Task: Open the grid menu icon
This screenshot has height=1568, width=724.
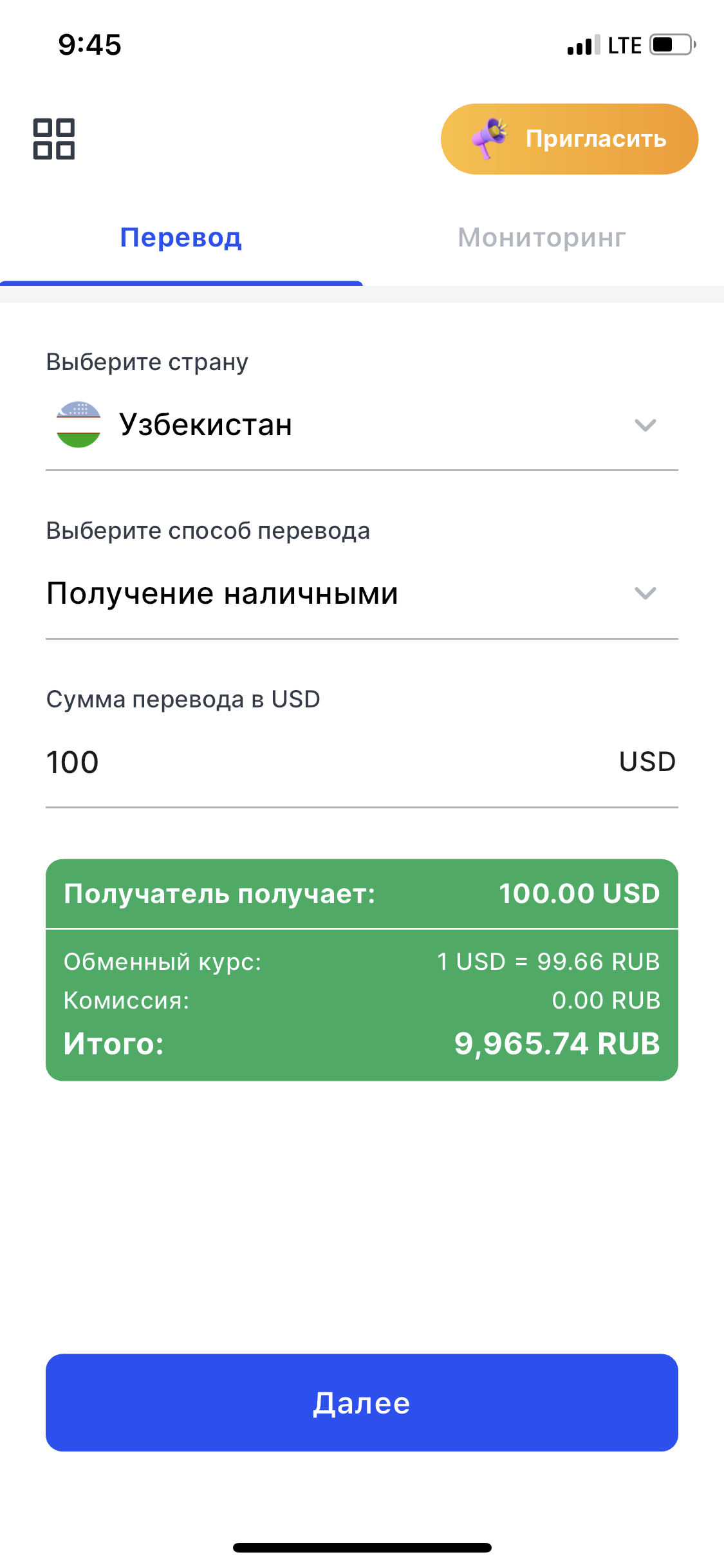Action: (x=54, y=139)
